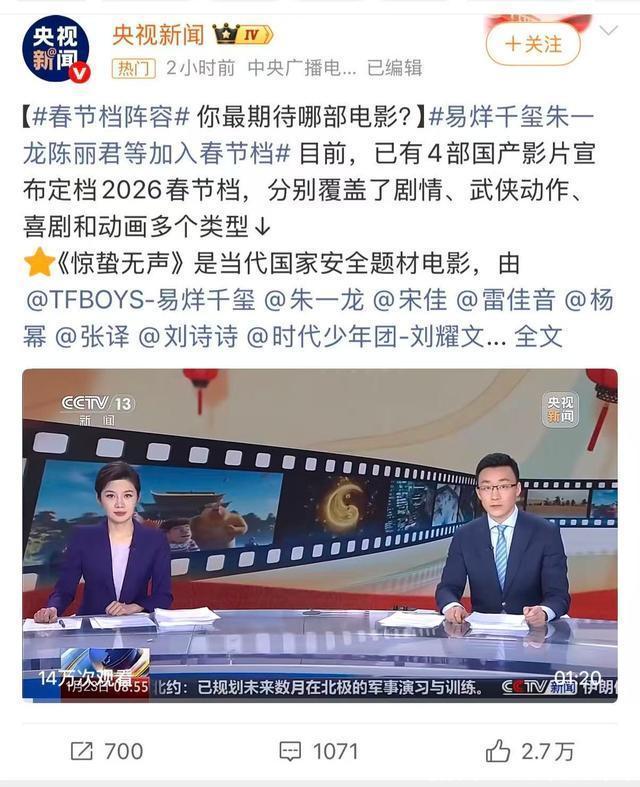Play the CCTV news video

pyautogui.click(x=320, y=533)
